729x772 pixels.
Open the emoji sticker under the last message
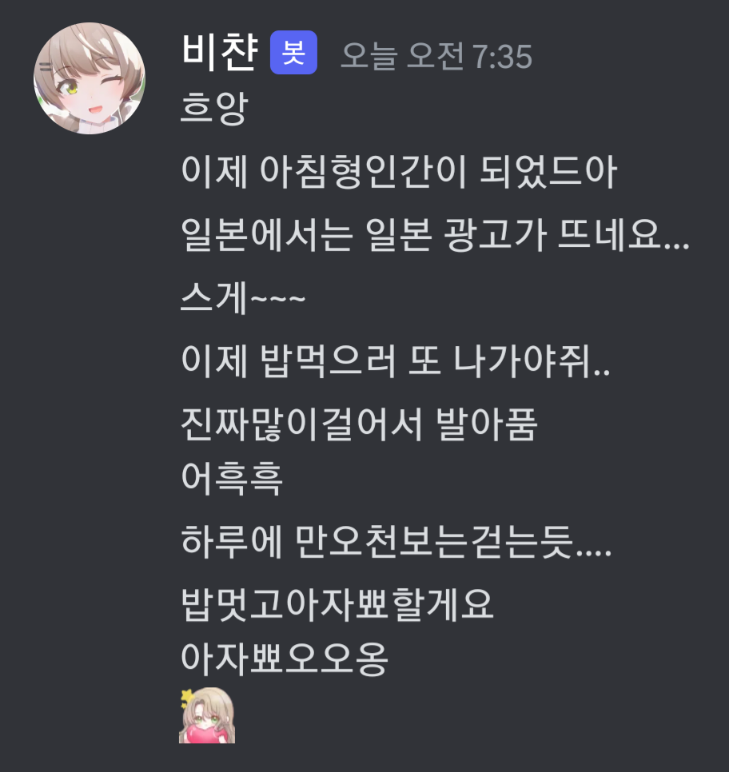pos(207,716)
